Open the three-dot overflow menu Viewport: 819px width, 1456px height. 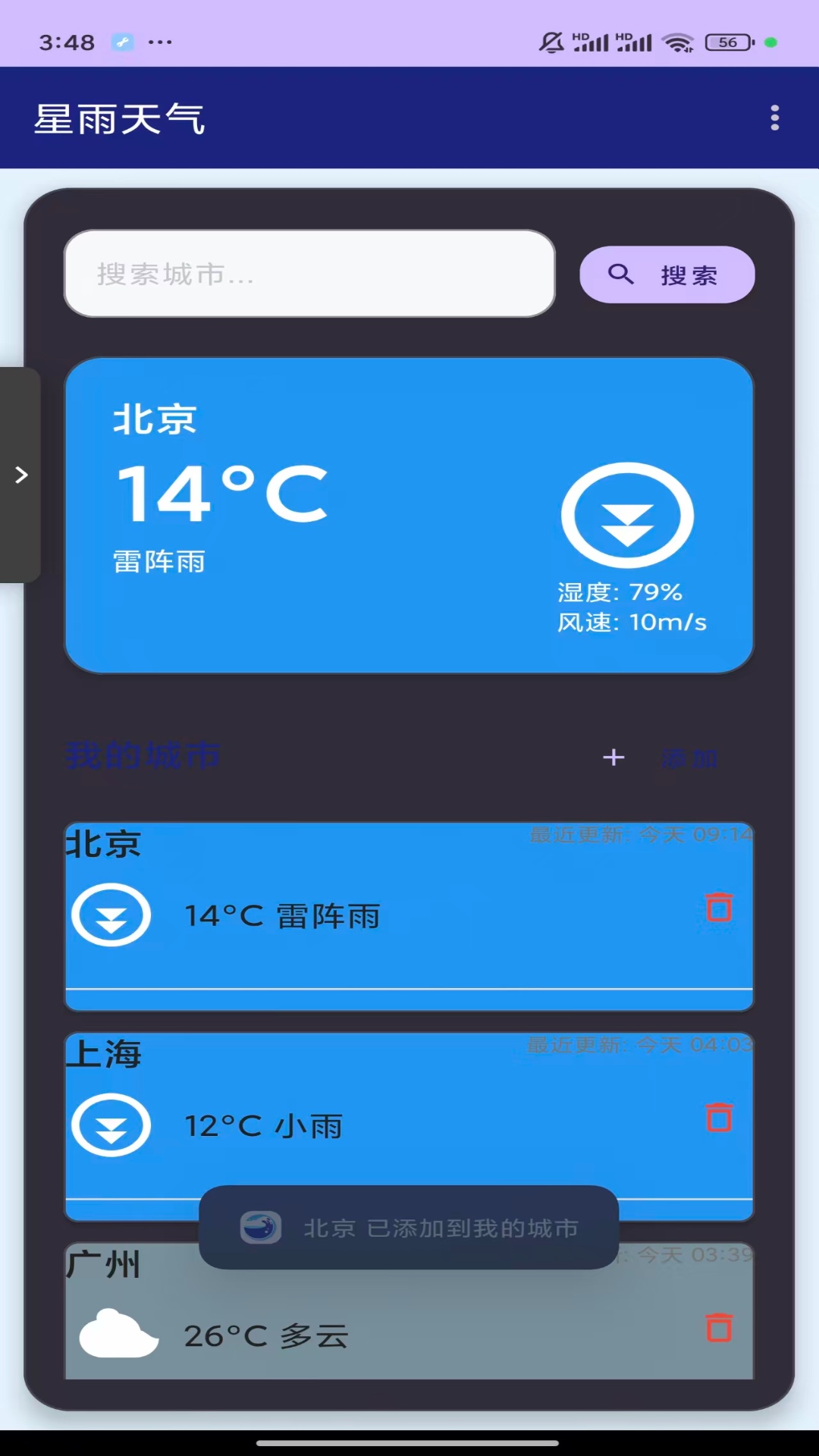point(774,118)
